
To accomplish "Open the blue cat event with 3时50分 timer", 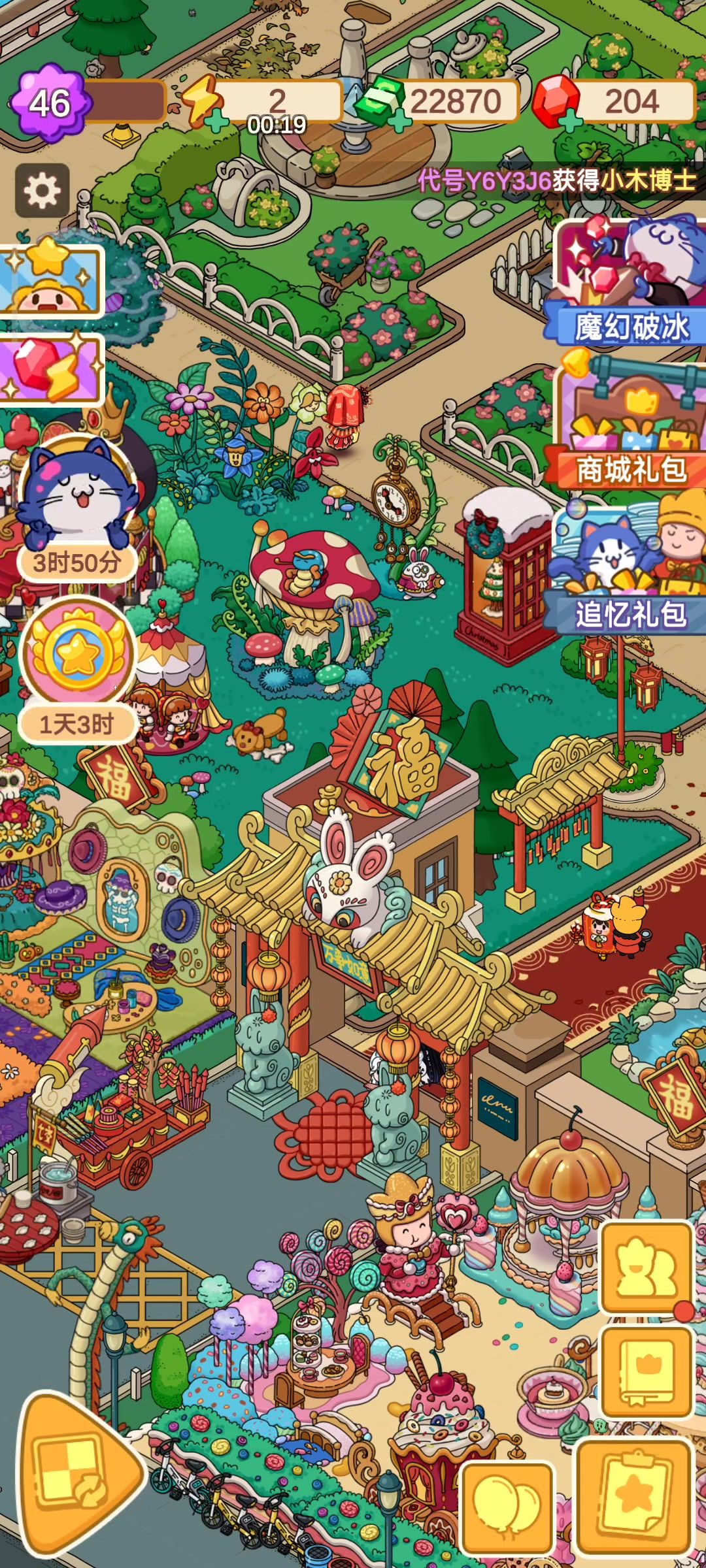I will 76,503.
